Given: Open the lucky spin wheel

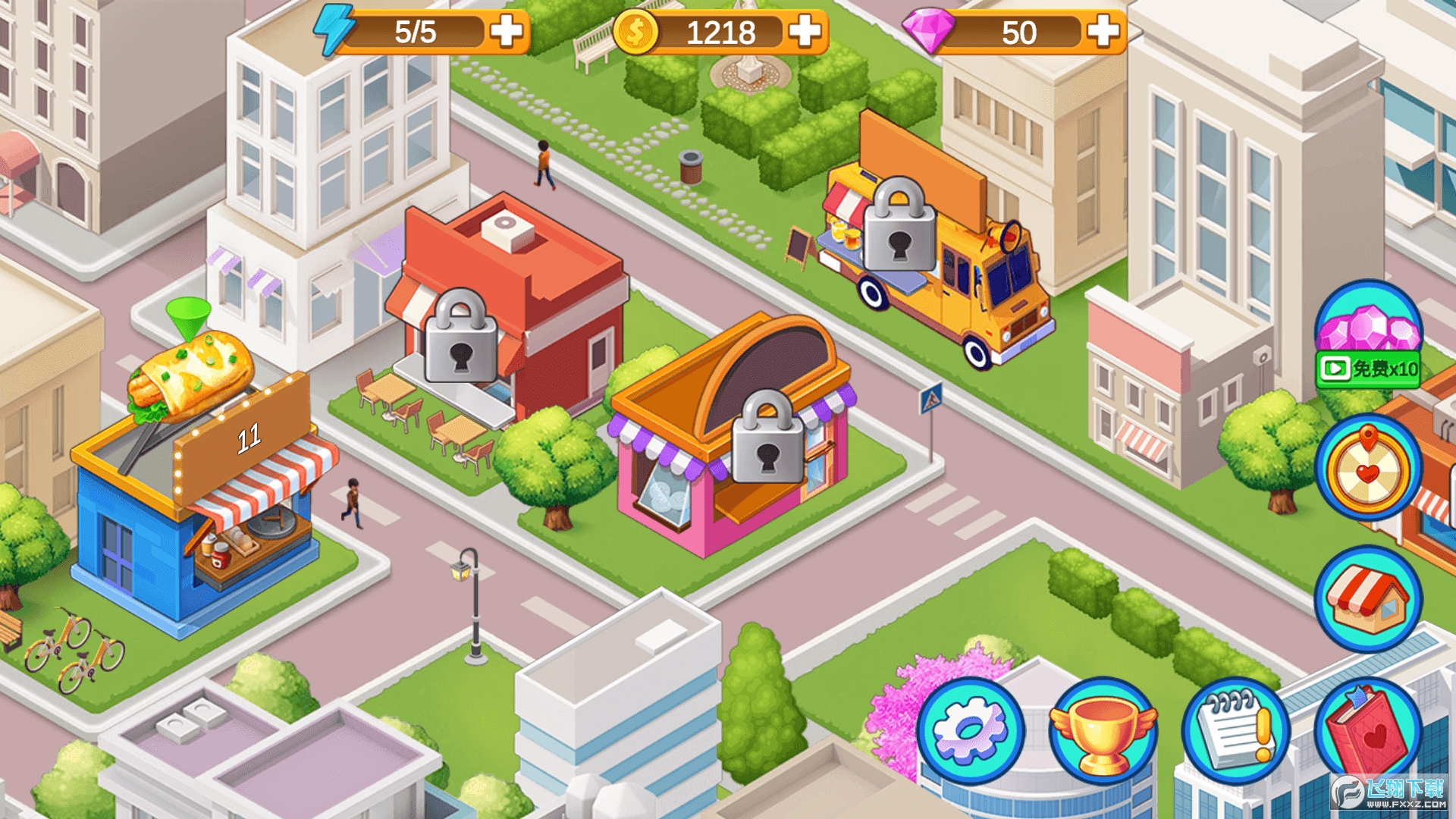Looking at the screenshot, I should click(x=1368, y=468).
